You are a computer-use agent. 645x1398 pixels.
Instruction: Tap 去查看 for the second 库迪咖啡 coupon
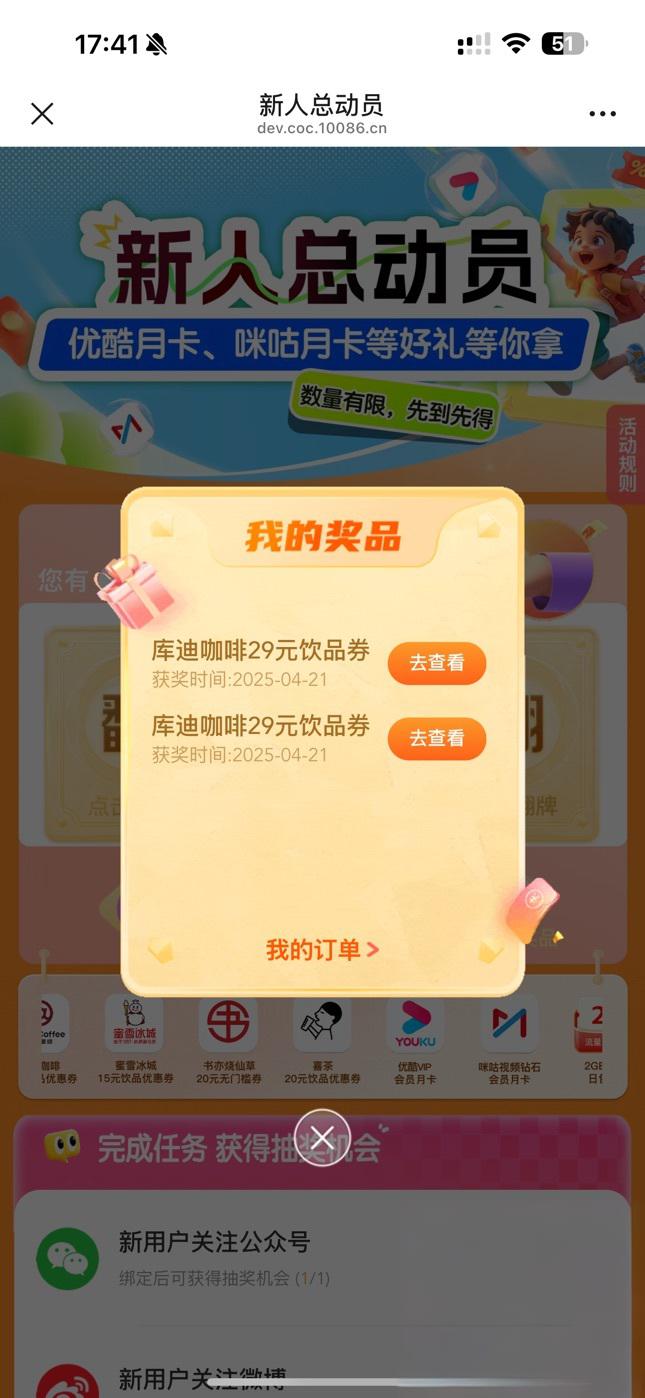(x=437, y=738)
